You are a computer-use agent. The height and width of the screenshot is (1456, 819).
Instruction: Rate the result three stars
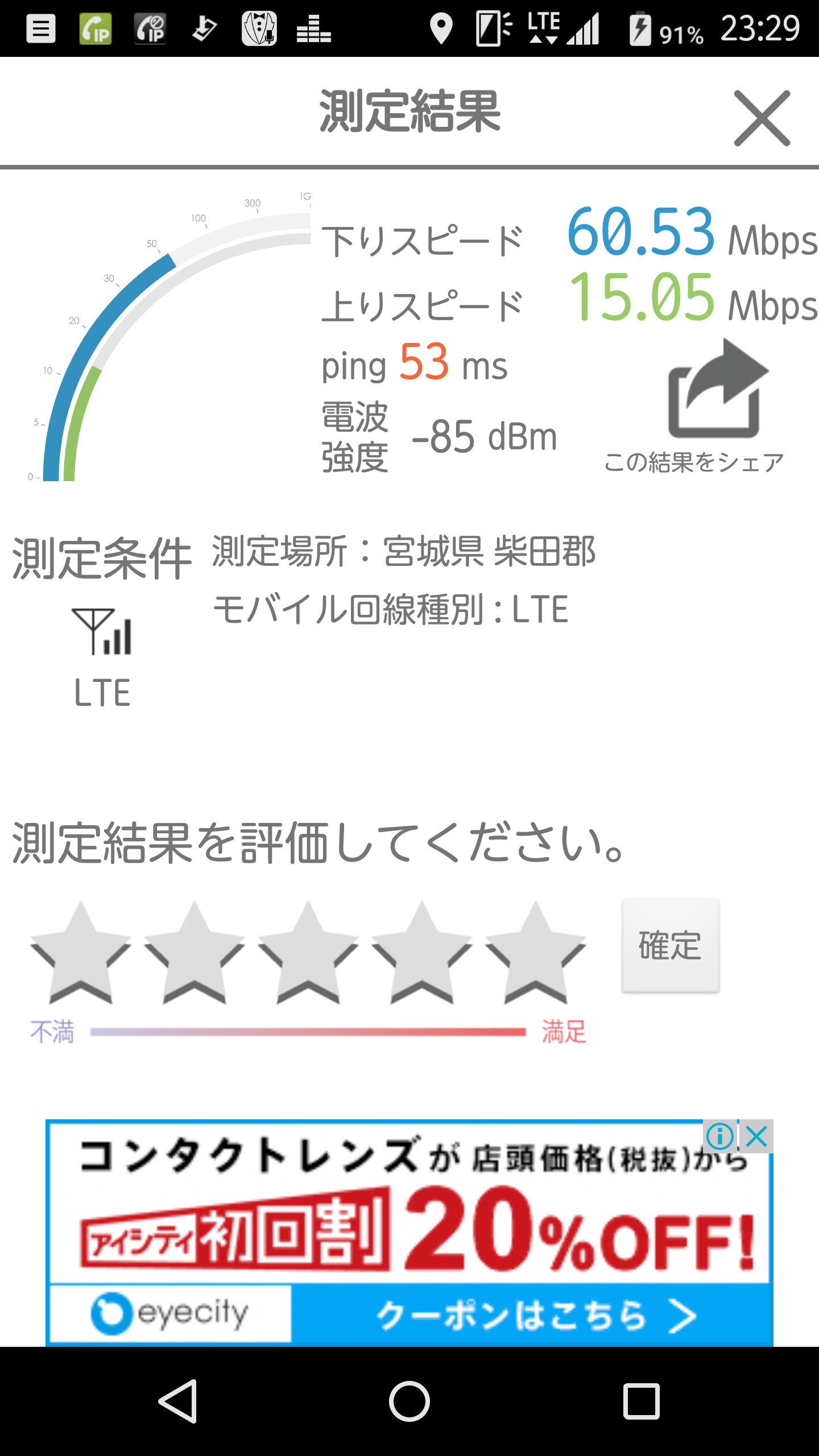tap(308, 953)
